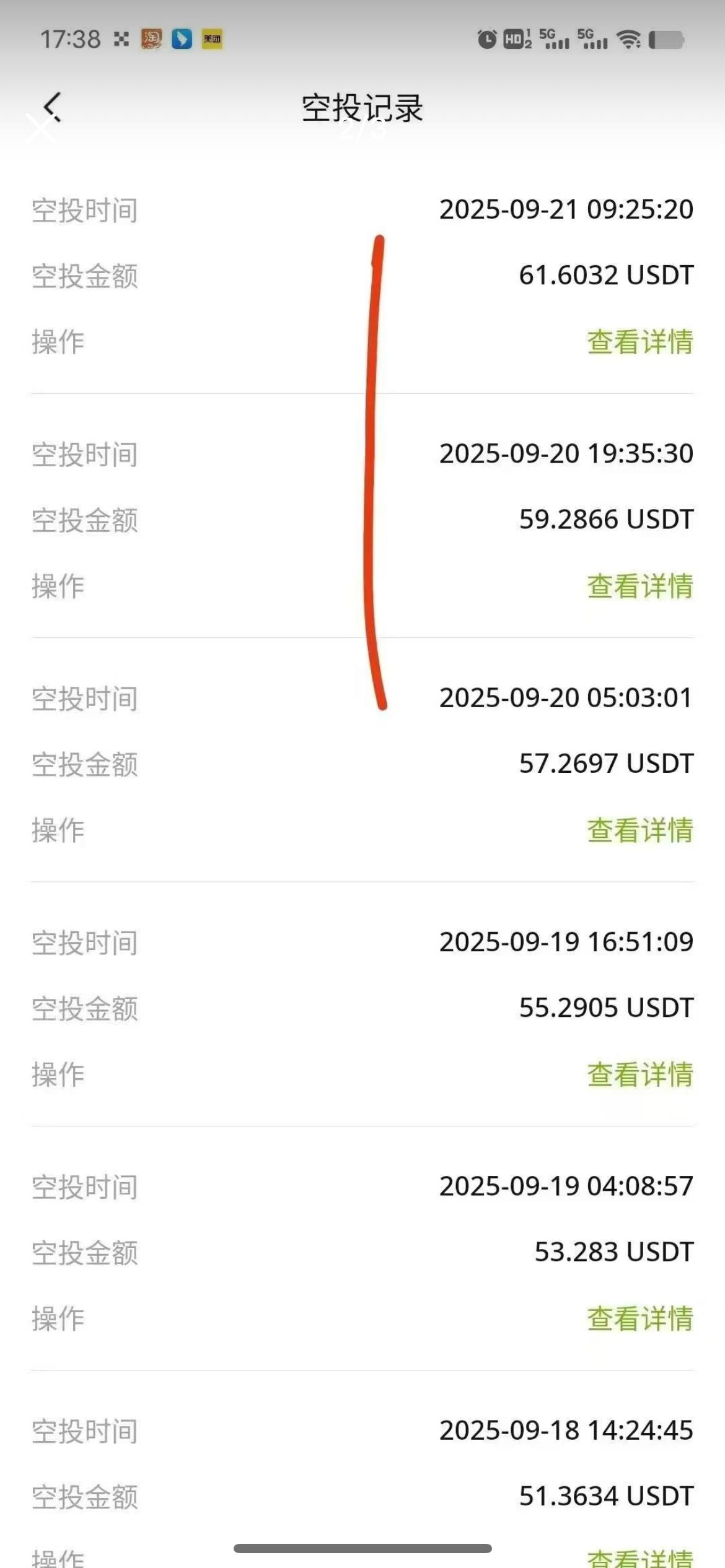Tap 查看详情 under the 57.2697 USDT airdrop

639,830
